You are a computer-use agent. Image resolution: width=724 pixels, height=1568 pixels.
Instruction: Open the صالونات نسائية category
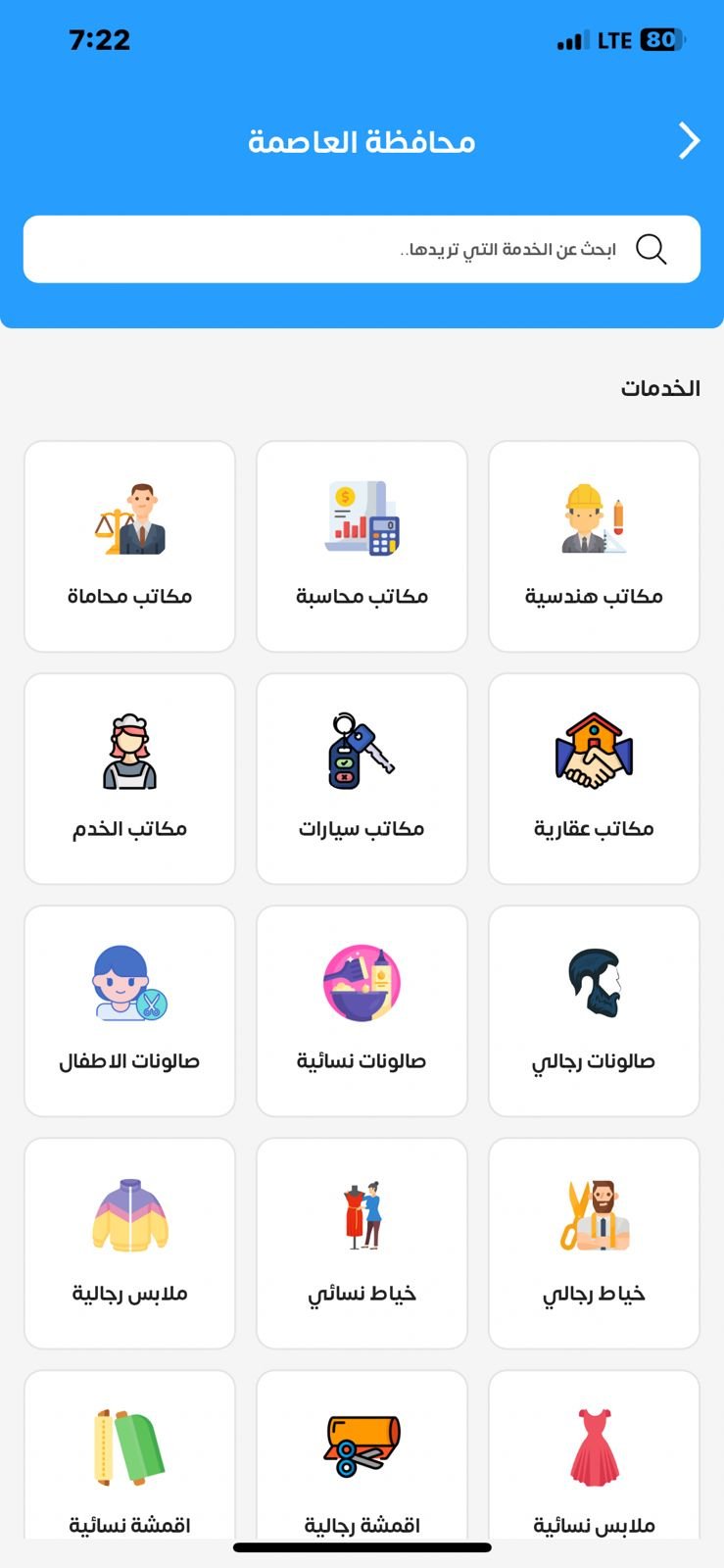tap(362, 1010)
